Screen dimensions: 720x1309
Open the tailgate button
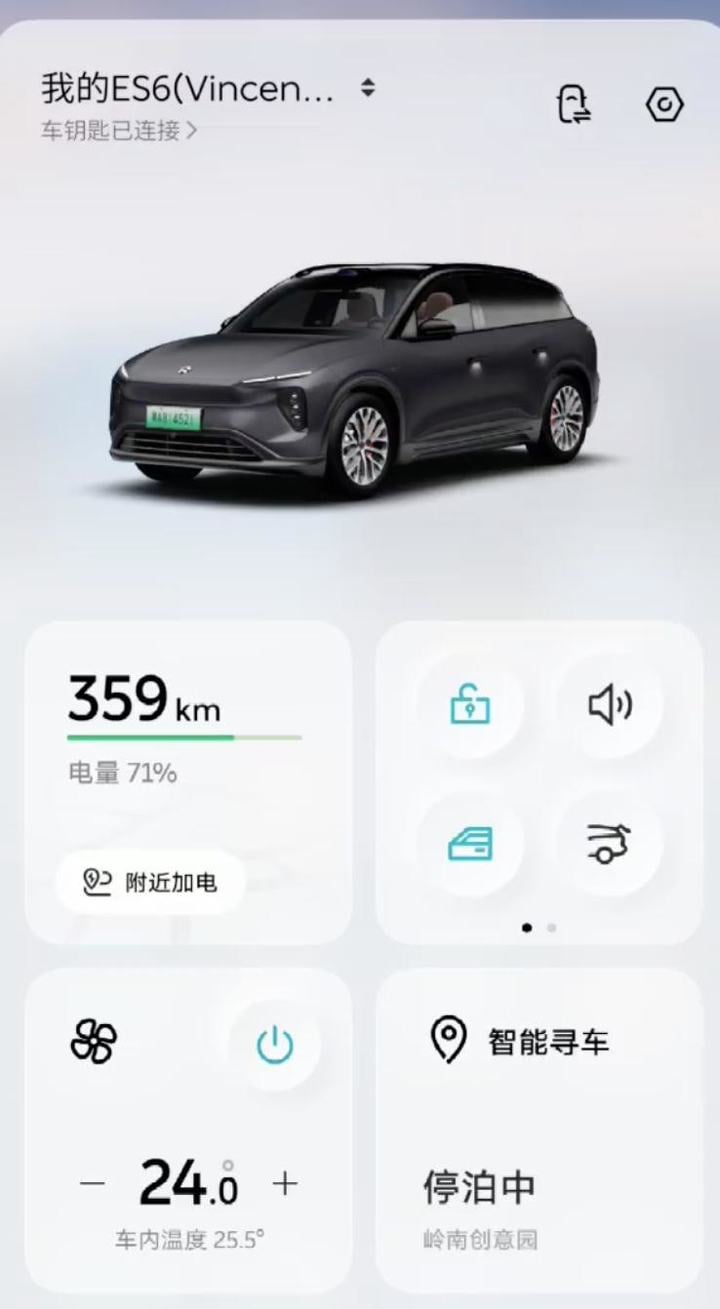609,845
